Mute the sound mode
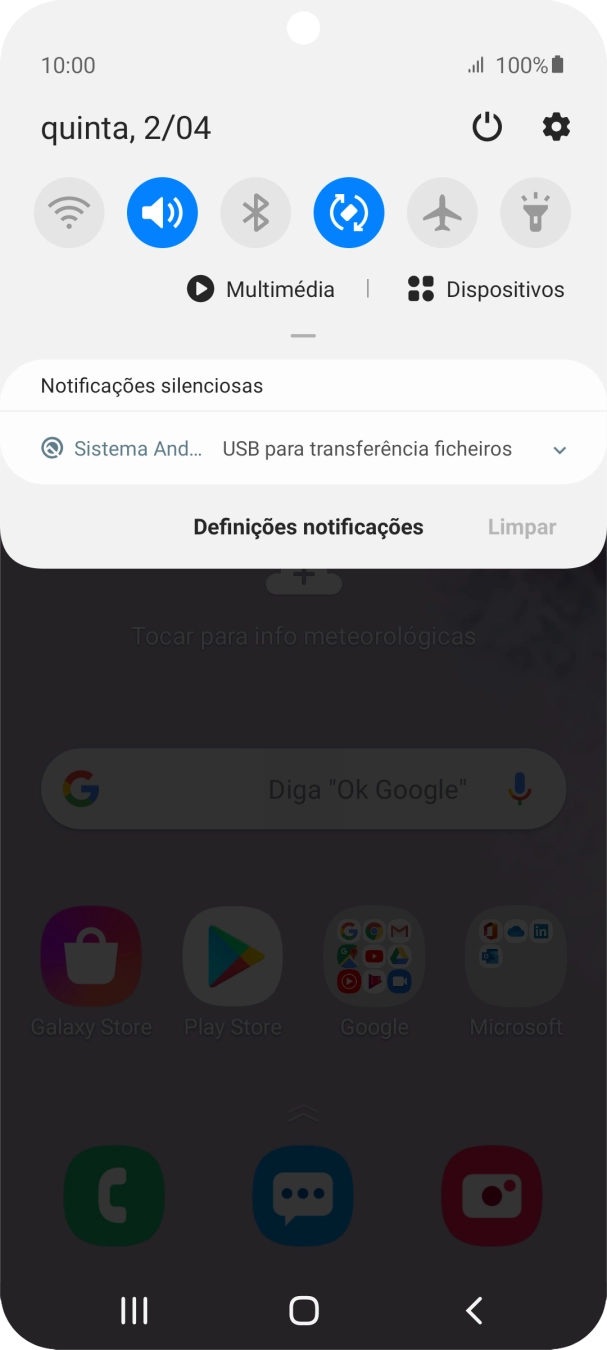Image resolution: width=607 pixels, height=1350 pixels. coord(162,213)
